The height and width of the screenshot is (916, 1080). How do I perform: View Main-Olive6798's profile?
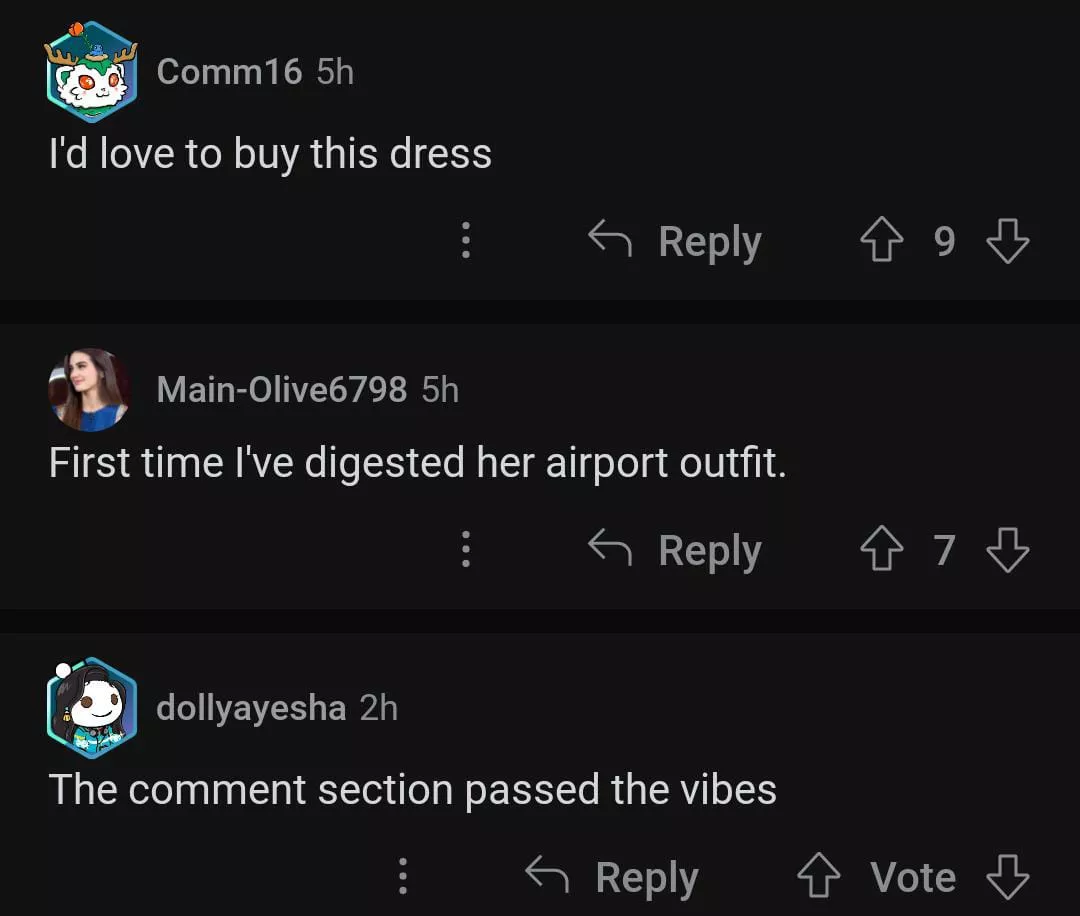91,389
